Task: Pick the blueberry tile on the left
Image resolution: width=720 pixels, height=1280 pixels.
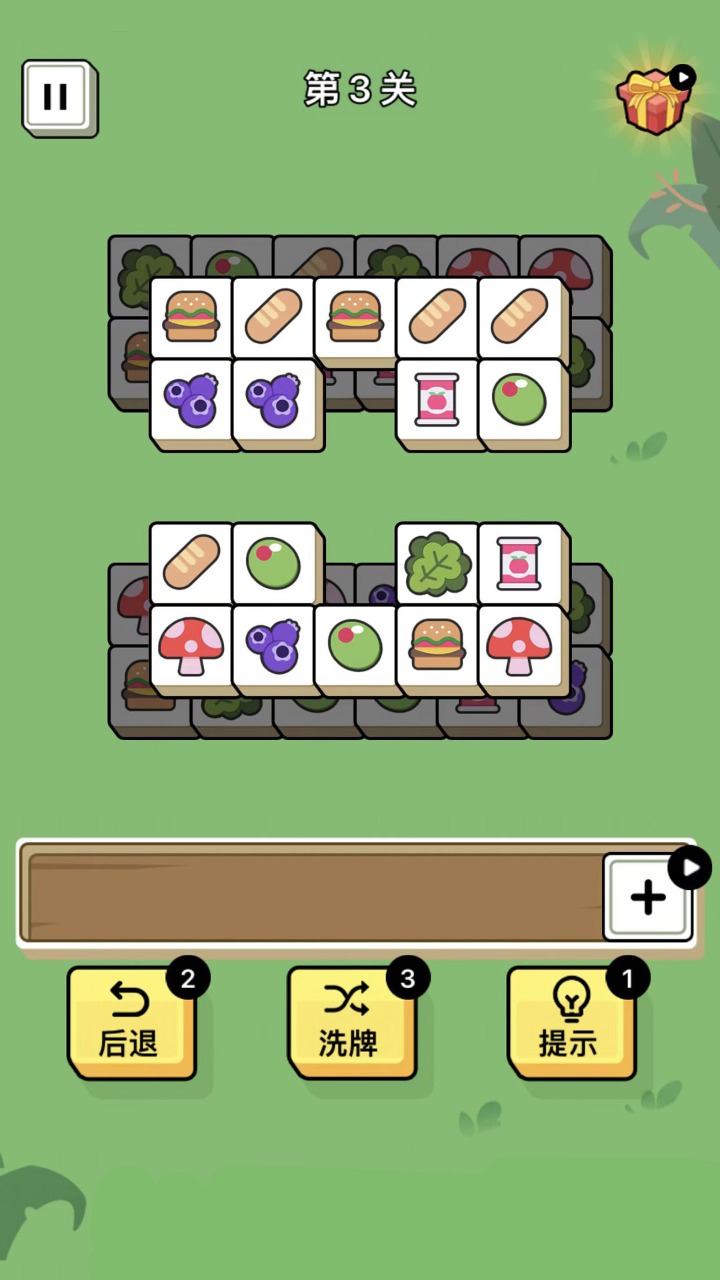Action: (193, 400)
